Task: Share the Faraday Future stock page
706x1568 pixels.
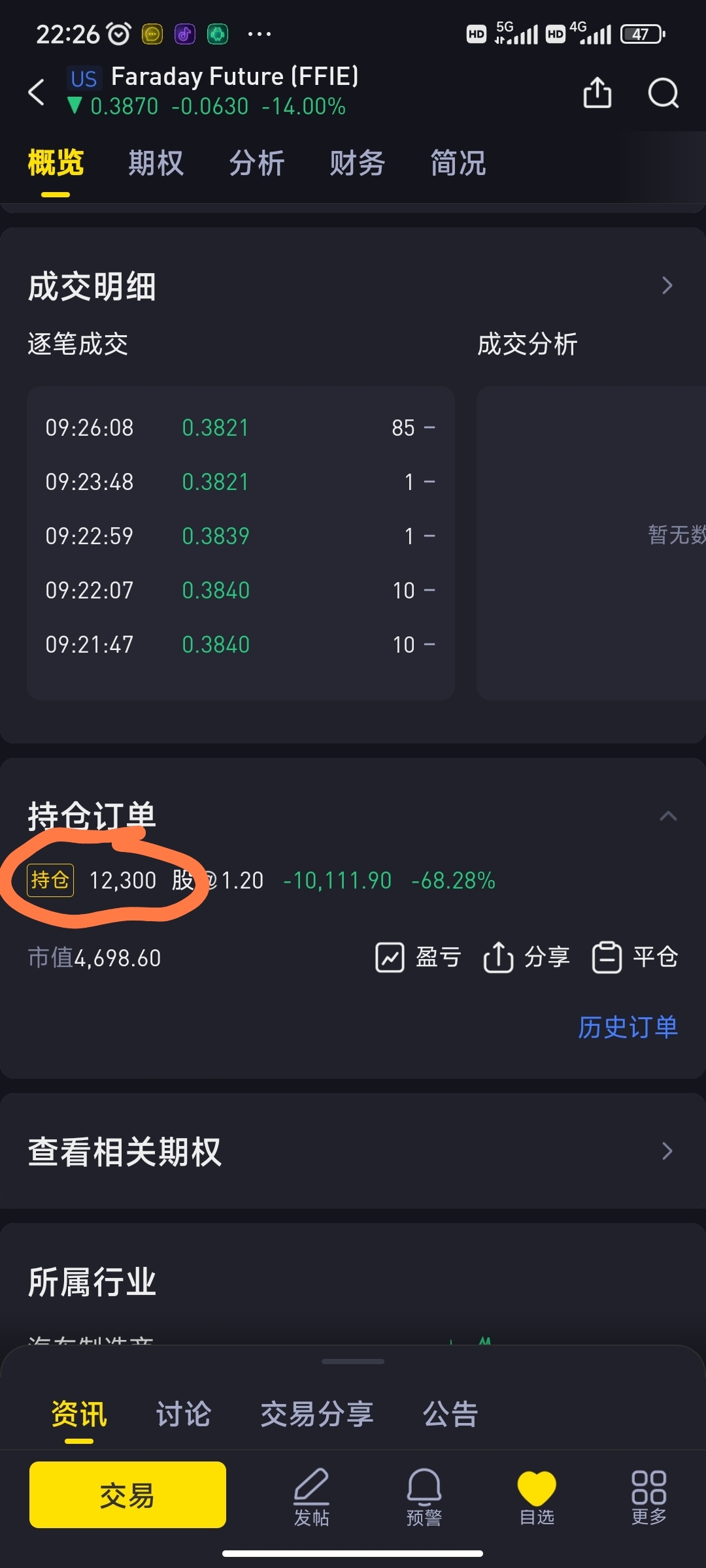Action: 597,92
